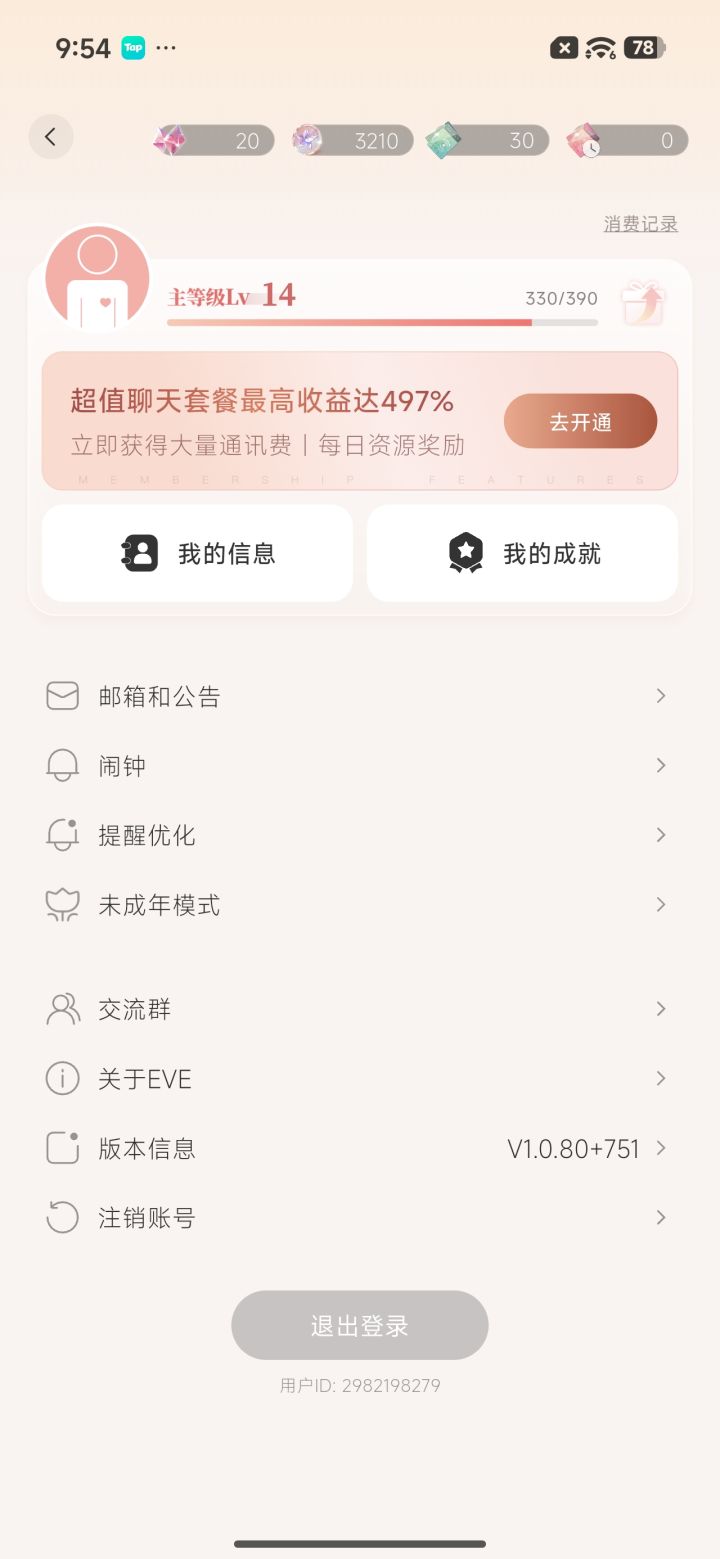The image size is (720, 1559).
Task: Open the 消费记录 consumption records link
Action: click(640, 223)
